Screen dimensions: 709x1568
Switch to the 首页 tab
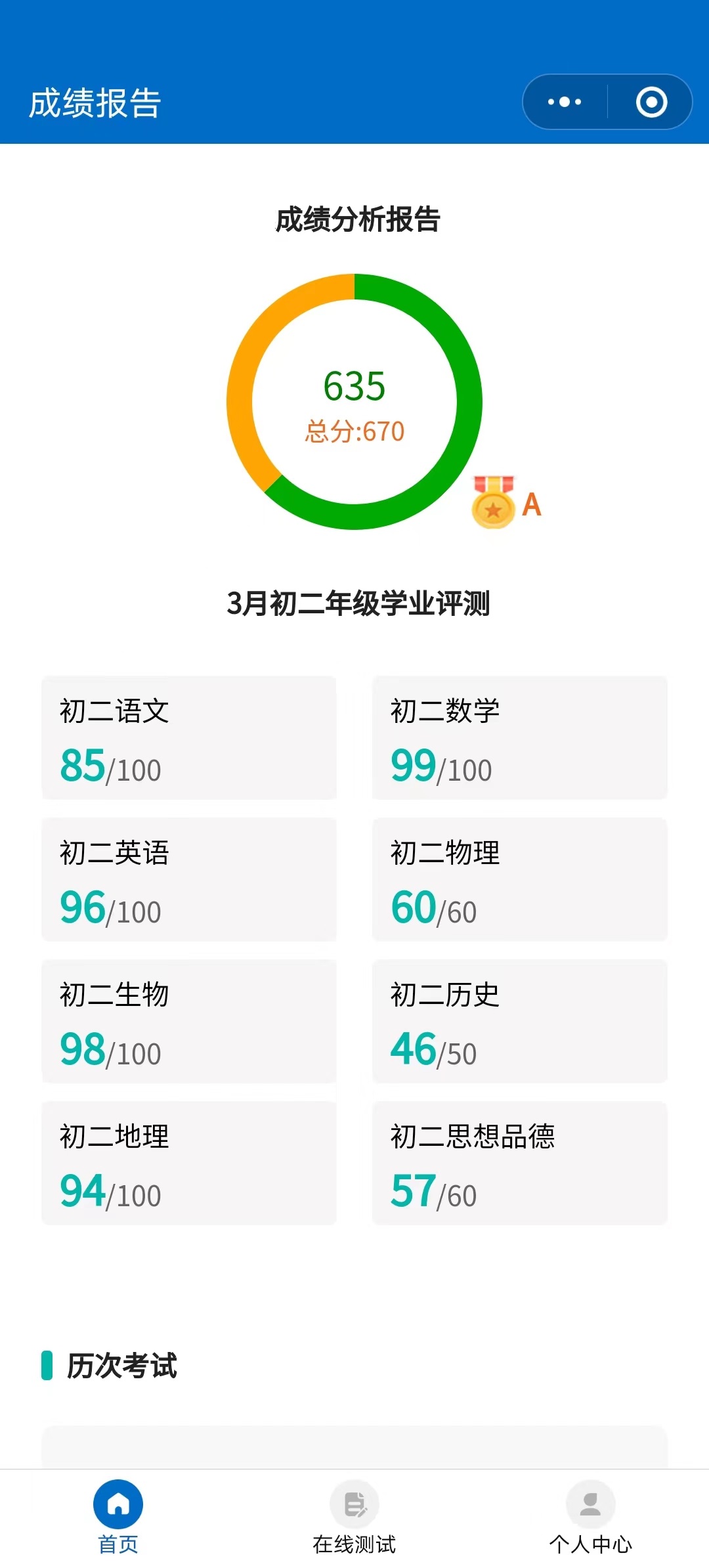(118, 1517)
